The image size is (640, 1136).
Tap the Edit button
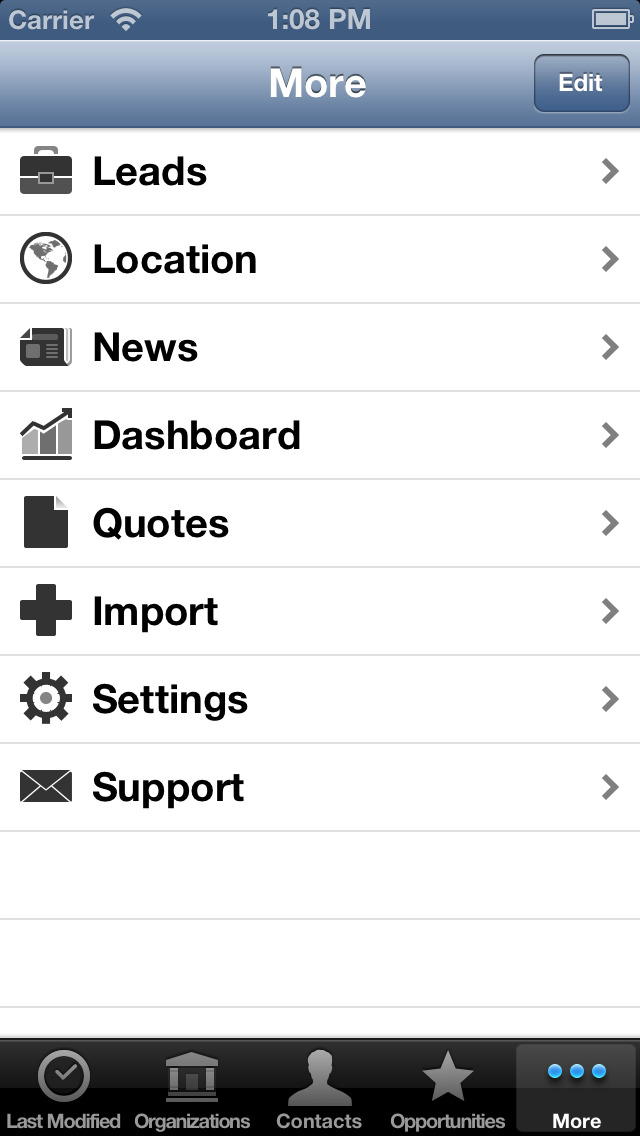click(x=581, y=83)
